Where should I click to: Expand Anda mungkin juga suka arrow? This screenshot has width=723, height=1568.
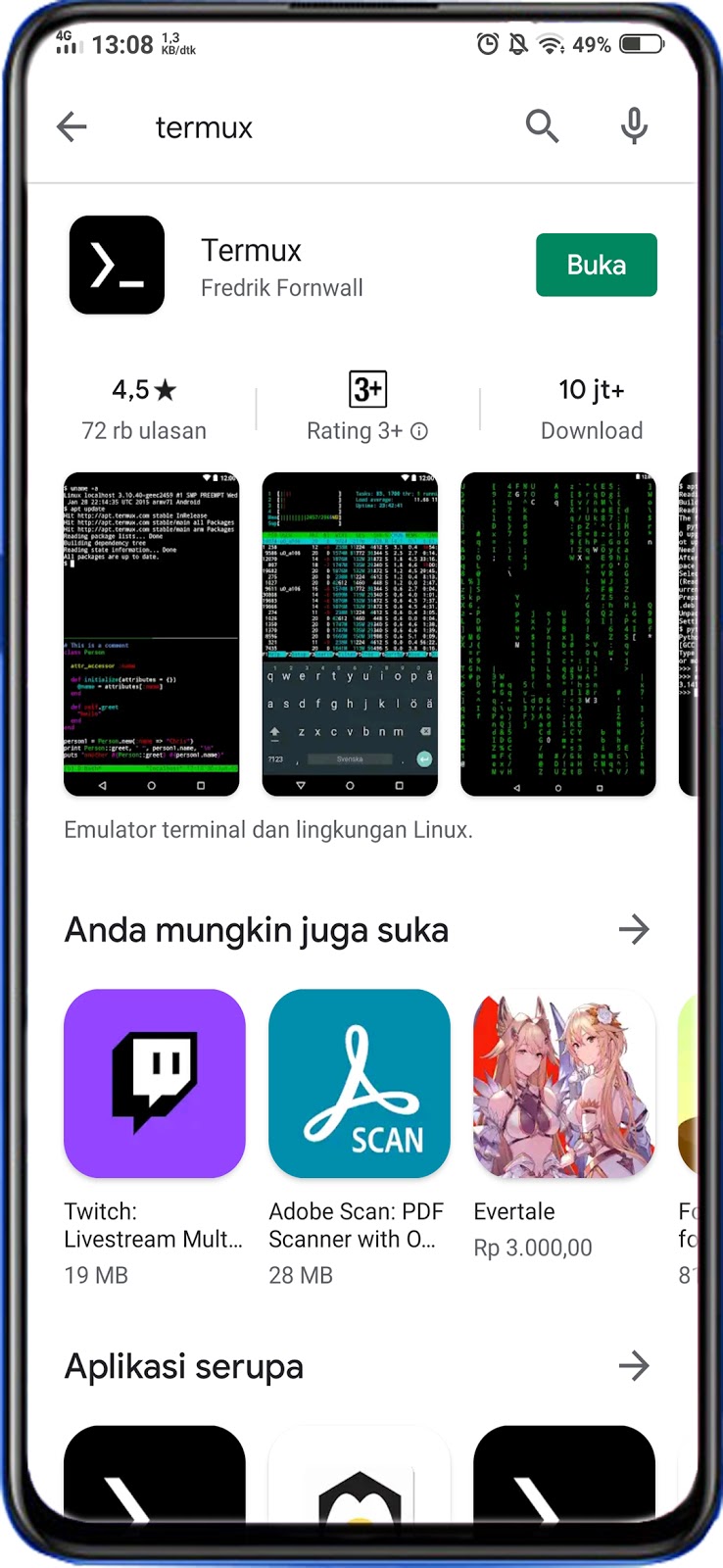pos(634,929)
